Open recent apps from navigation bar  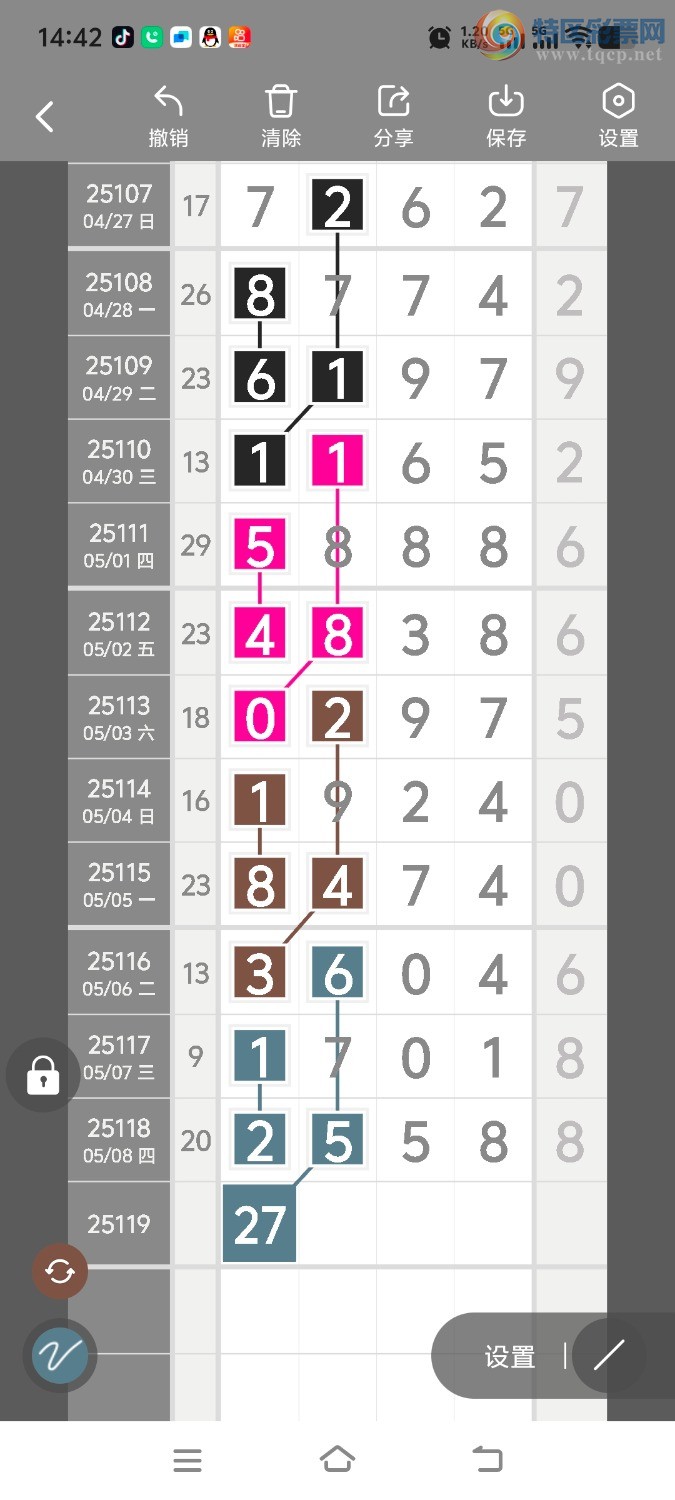click(187, 1460)
